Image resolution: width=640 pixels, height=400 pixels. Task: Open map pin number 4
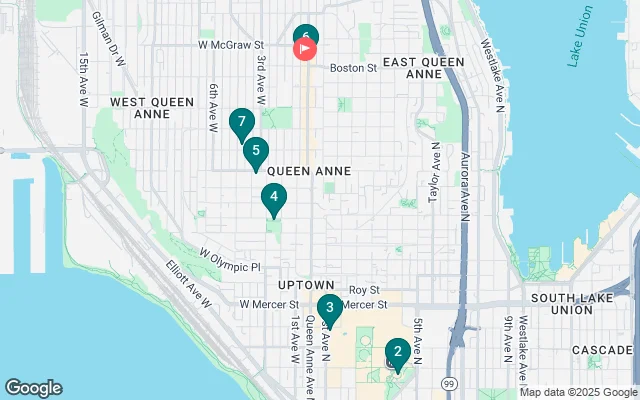(274, 198)
